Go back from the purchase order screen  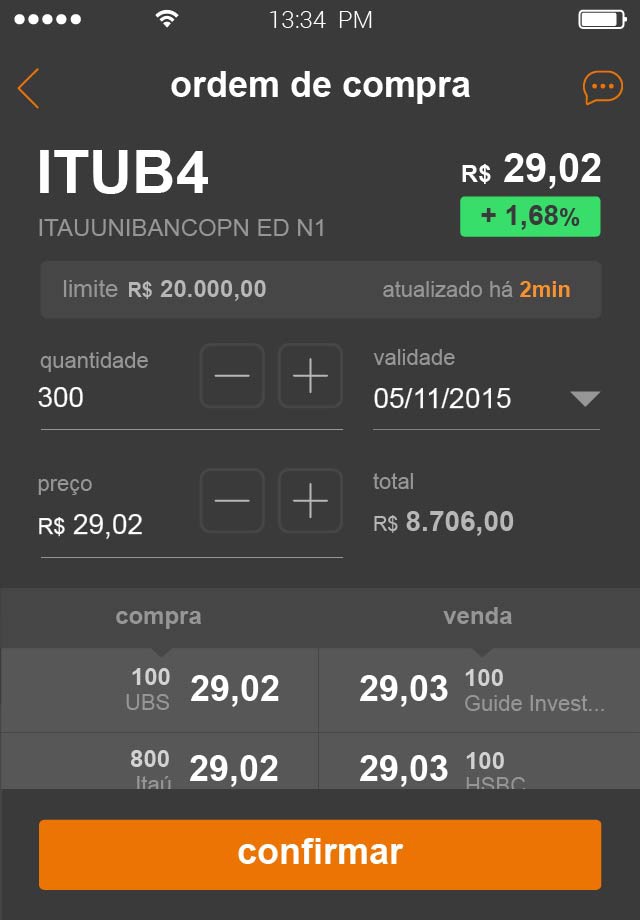[x=29, y=88]
